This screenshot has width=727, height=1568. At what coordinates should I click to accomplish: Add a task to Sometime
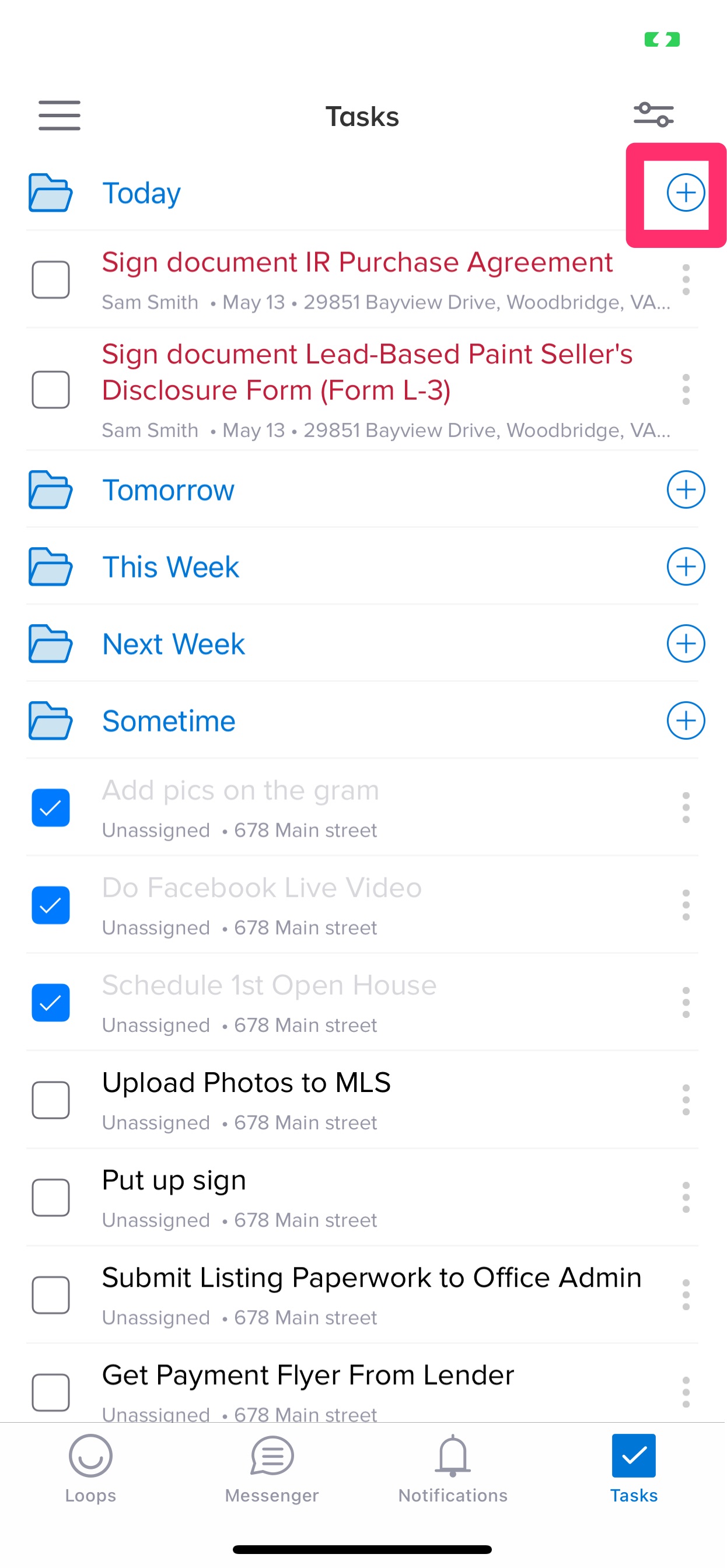click(685, 720)
